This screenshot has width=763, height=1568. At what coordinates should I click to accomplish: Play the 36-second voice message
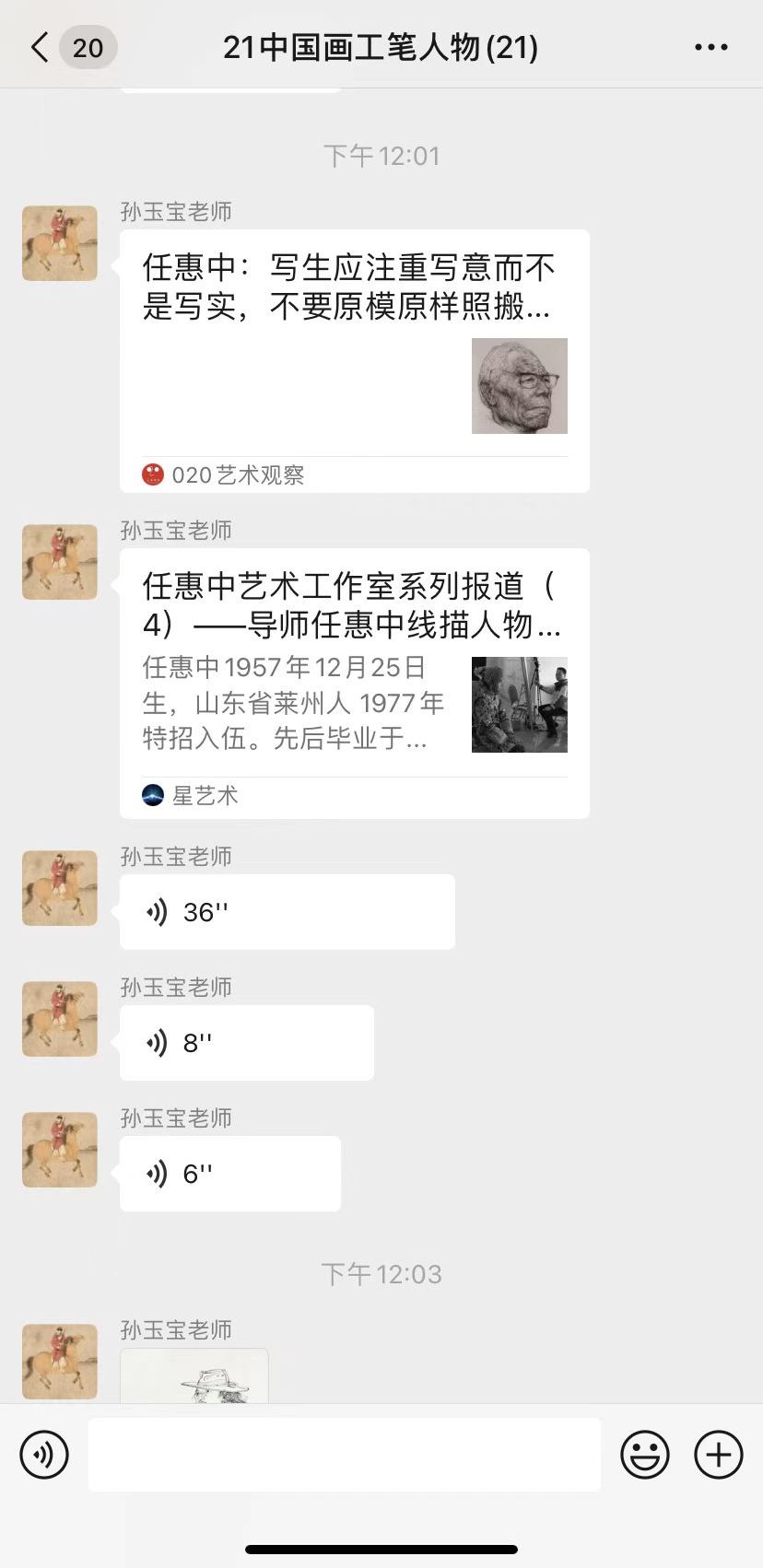(287, 912)
